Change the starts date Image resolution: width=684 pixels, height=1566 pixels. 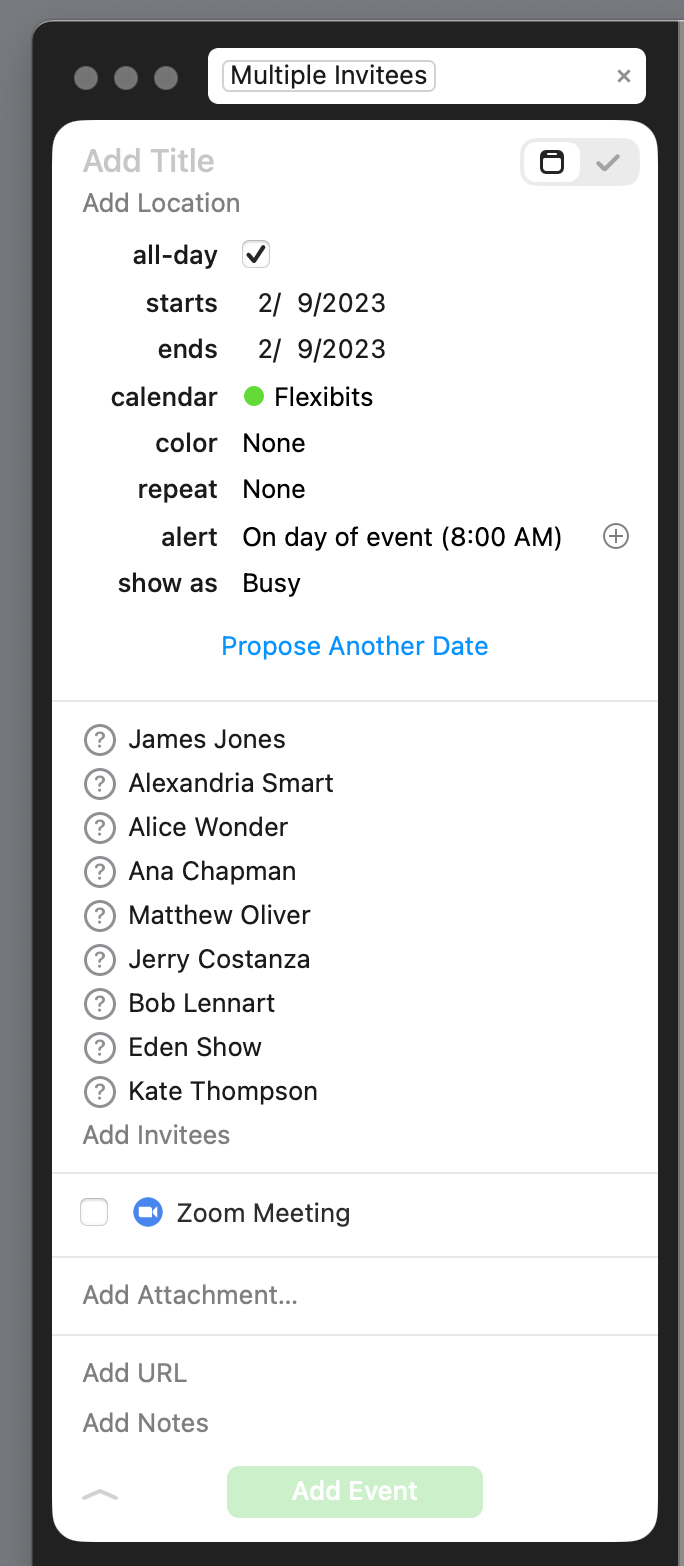322,303
